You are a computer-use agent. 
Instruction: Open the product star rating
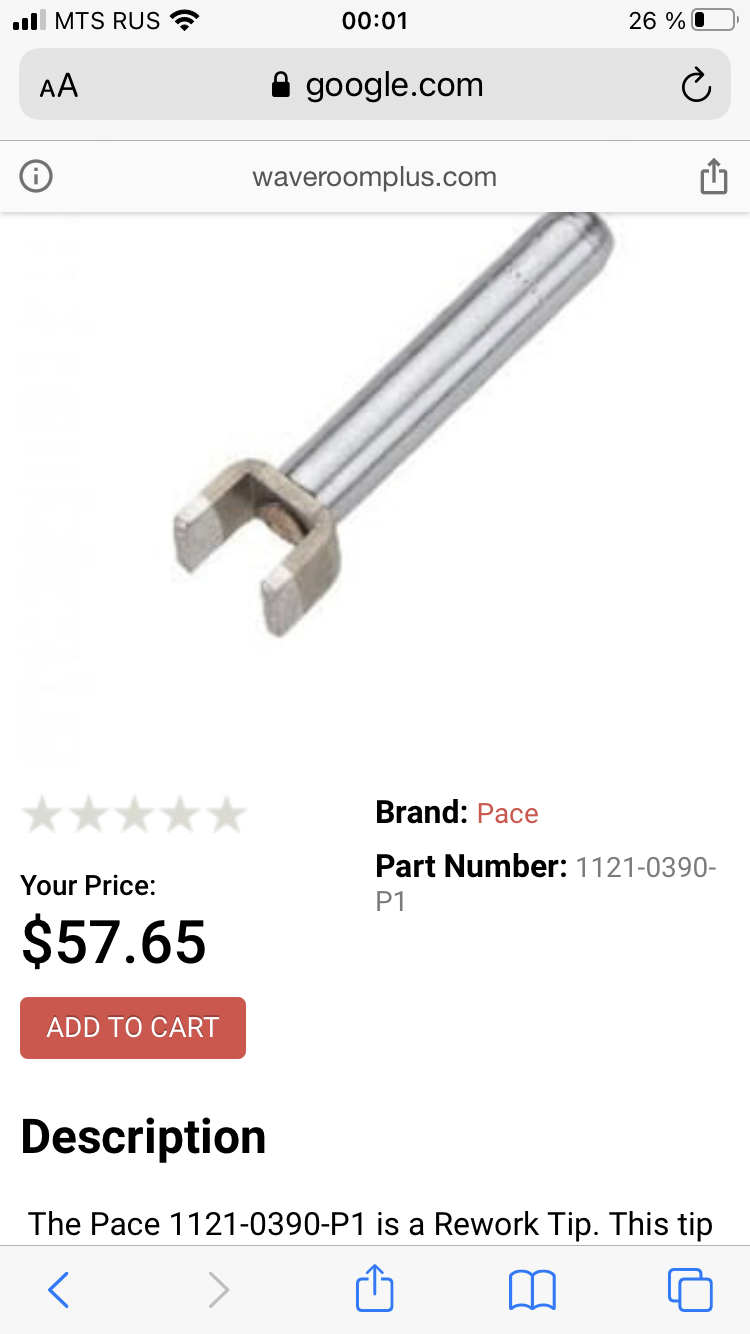click(x=133, y=814)
